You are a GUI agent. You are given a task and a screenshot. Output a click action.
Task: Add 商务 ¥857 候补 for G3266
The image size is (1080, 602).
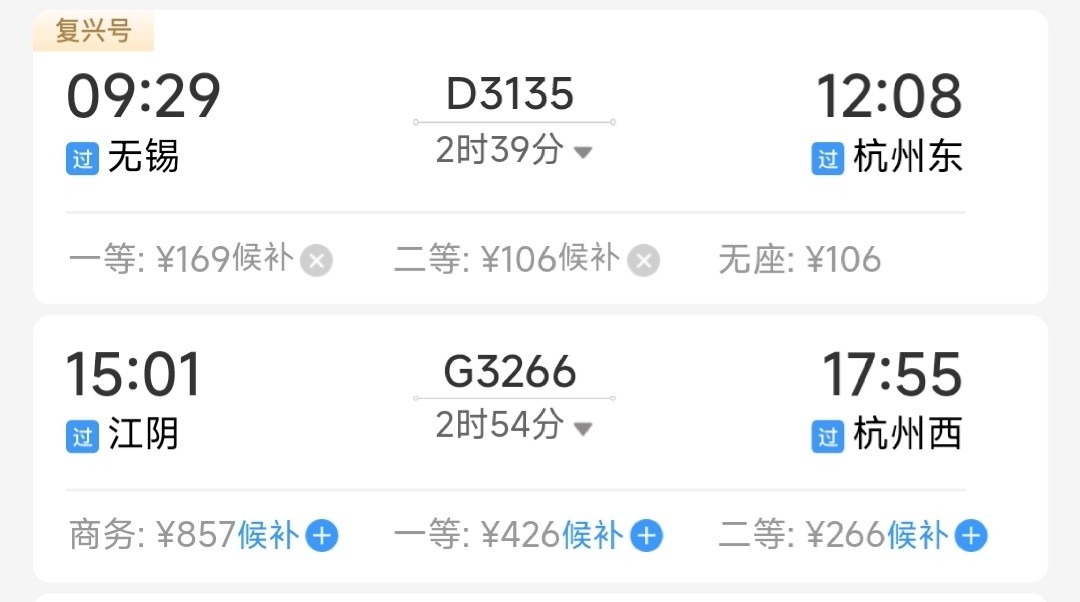(321, 537)
